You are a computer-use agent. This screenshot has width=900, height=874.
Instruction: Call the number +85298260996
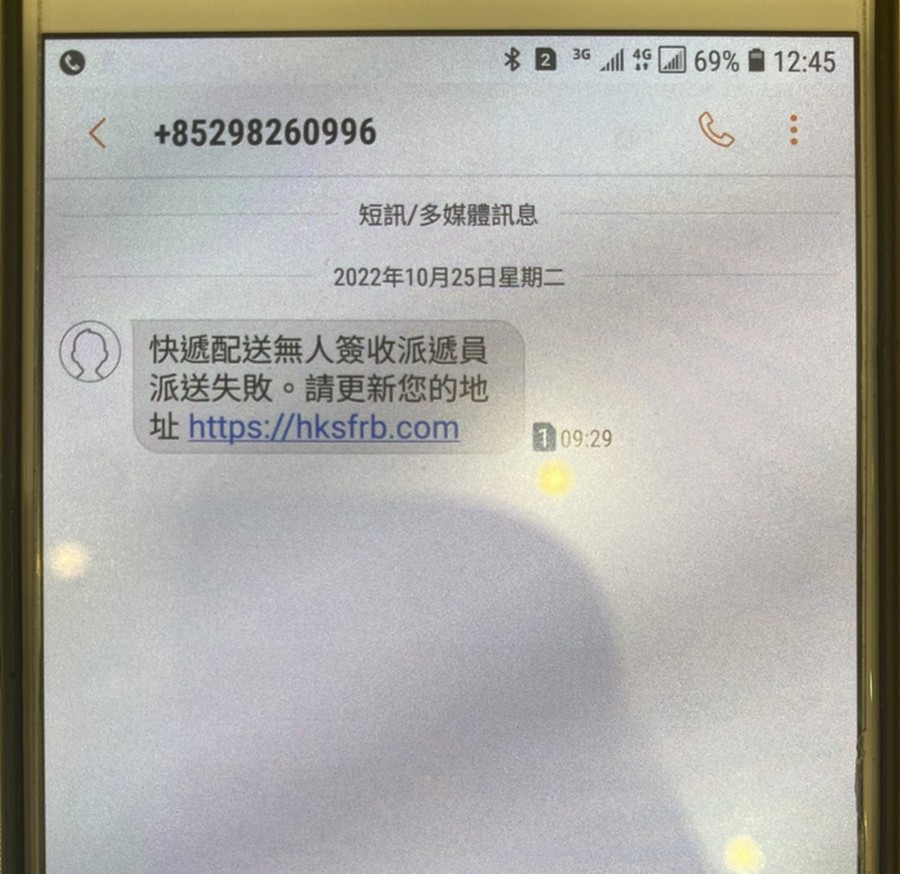pos(716,130)
